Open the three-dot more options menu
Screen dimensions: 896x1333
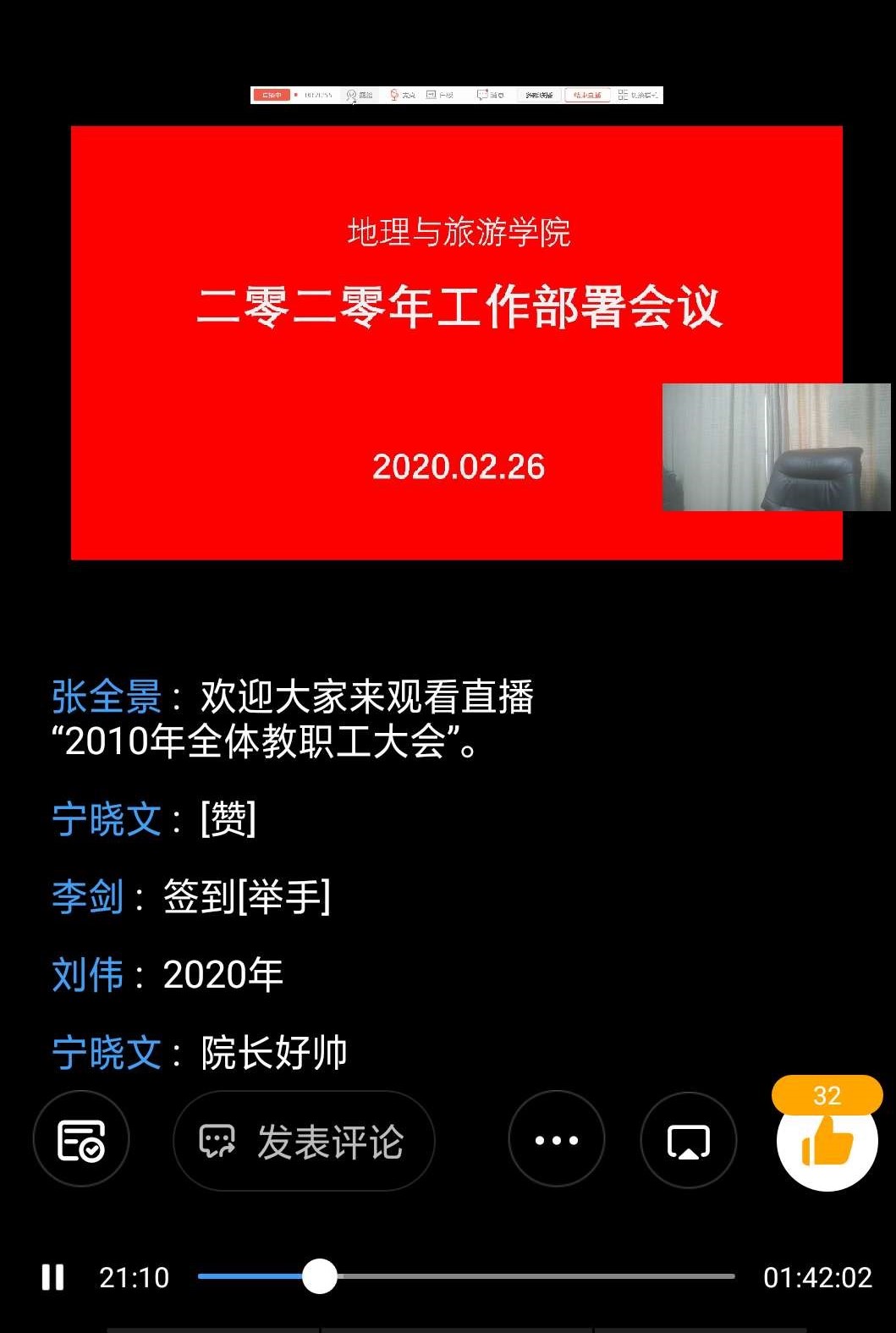(x=557, y=1141)
